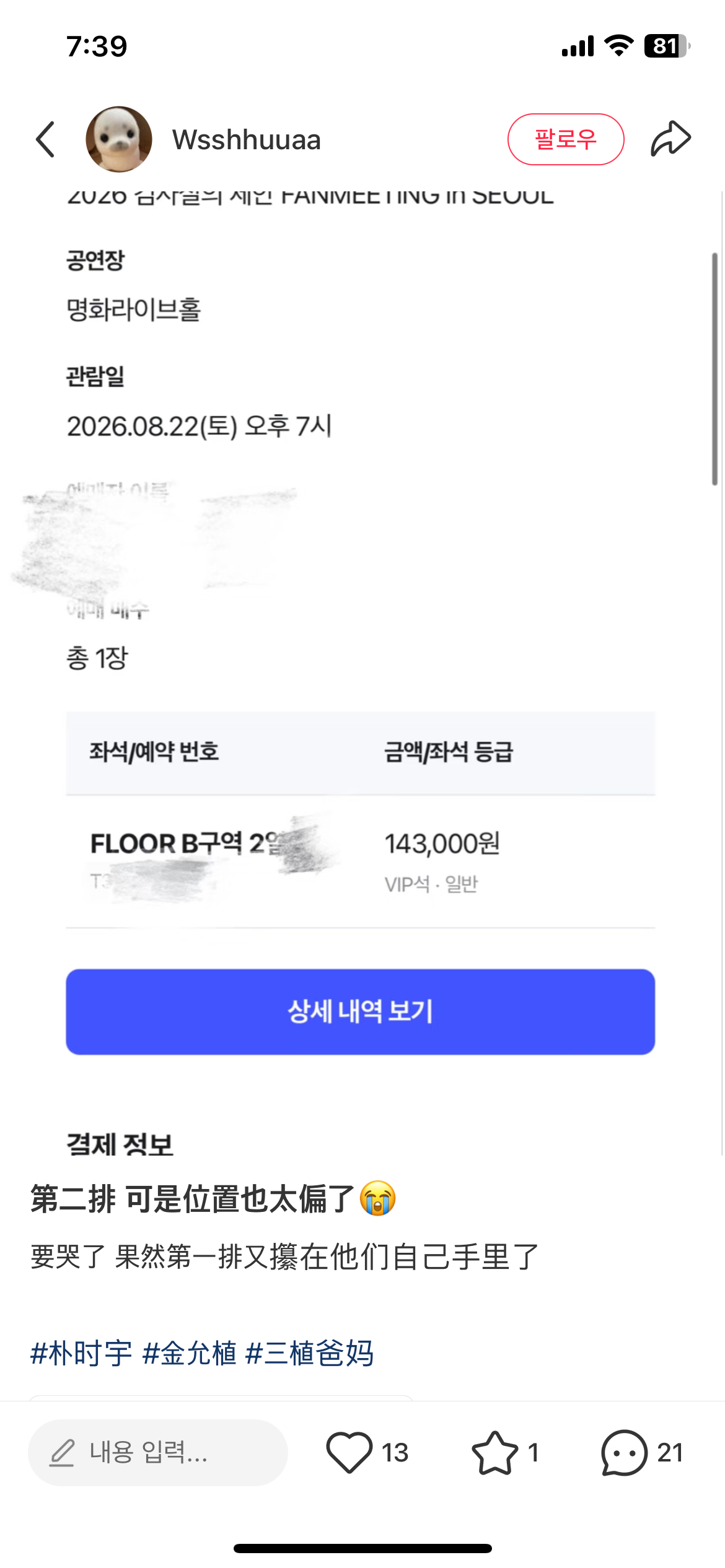The height and width of the screenshot is (1568, 725).
Task: Save the post with the star icon
Action: point(494,1452)
